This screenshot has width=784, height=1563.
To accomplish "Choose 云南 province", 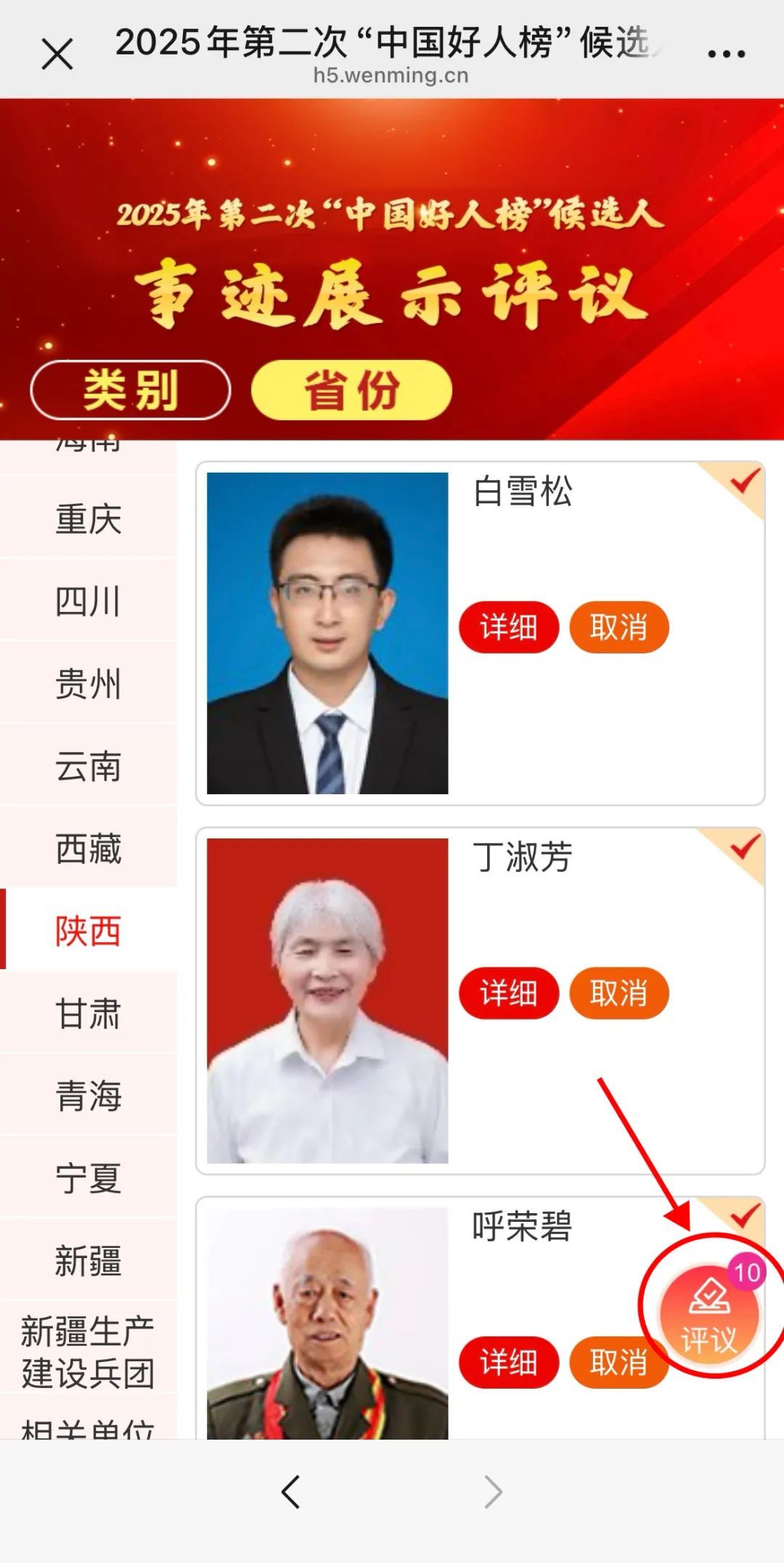I will [88, 767].
